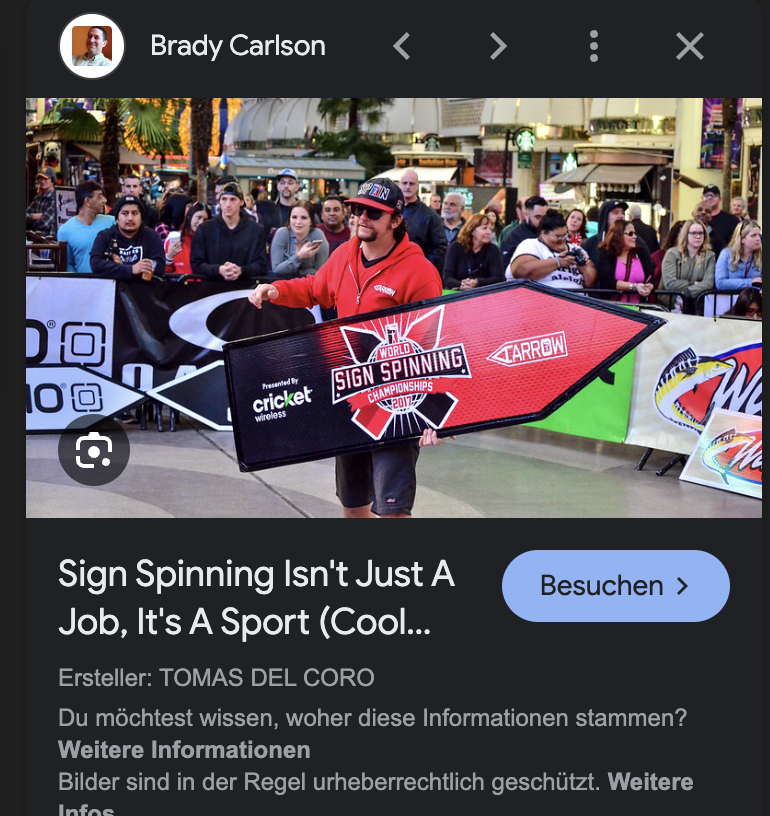Search this image with Lens icon

coord(93,452)
